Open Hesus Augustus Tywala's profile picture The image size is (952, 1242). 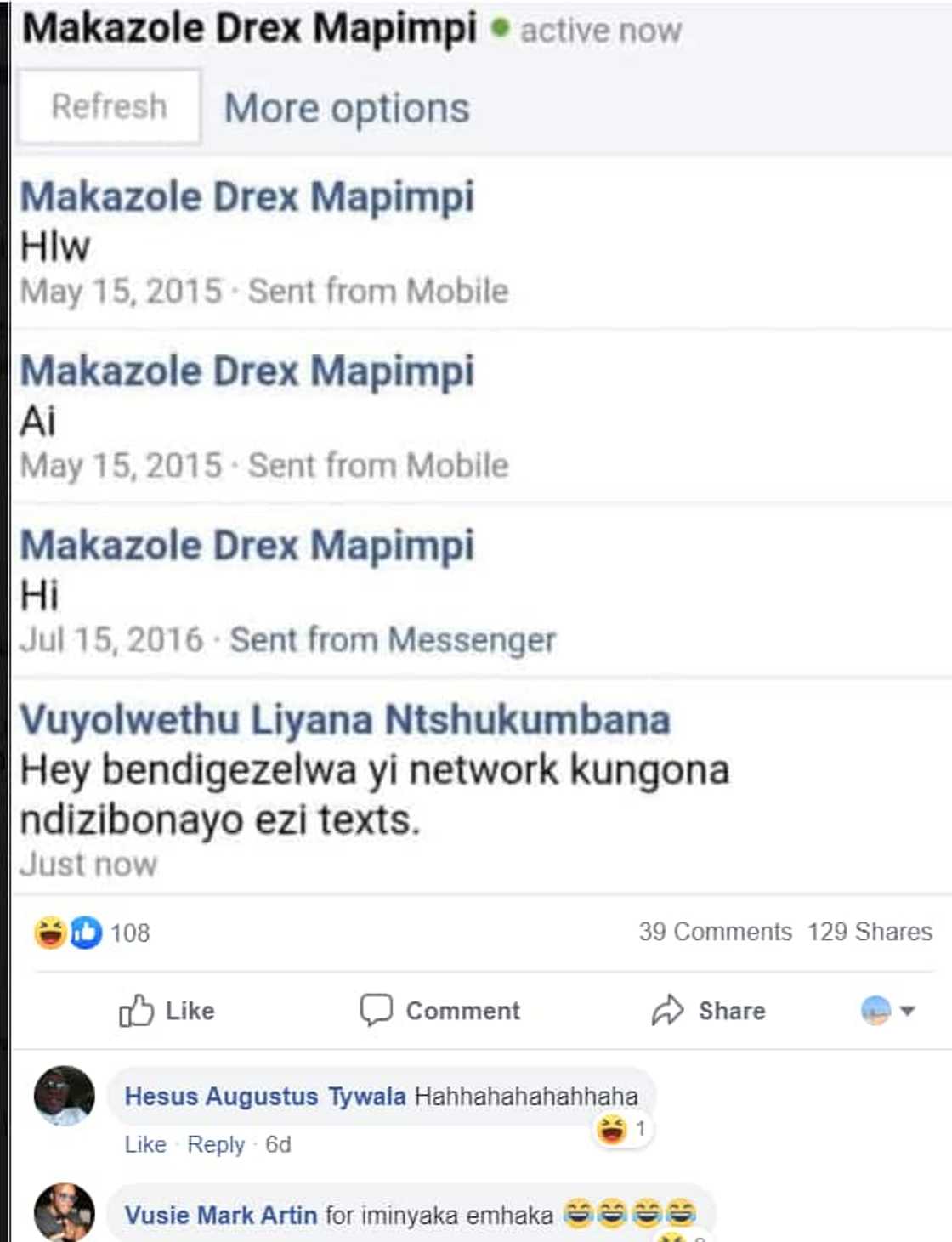pyautogui.click(x=62, y=1097)
